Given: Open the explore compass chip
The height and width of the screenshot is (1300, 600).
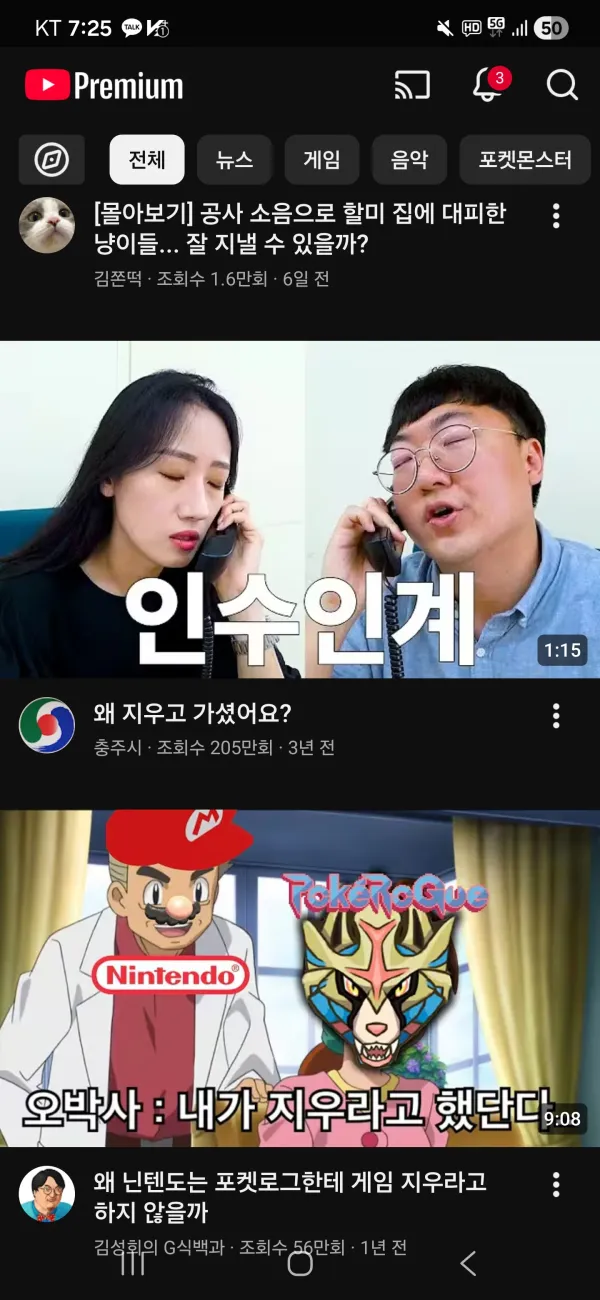Looking at the screenshot, I should (52, 160).
